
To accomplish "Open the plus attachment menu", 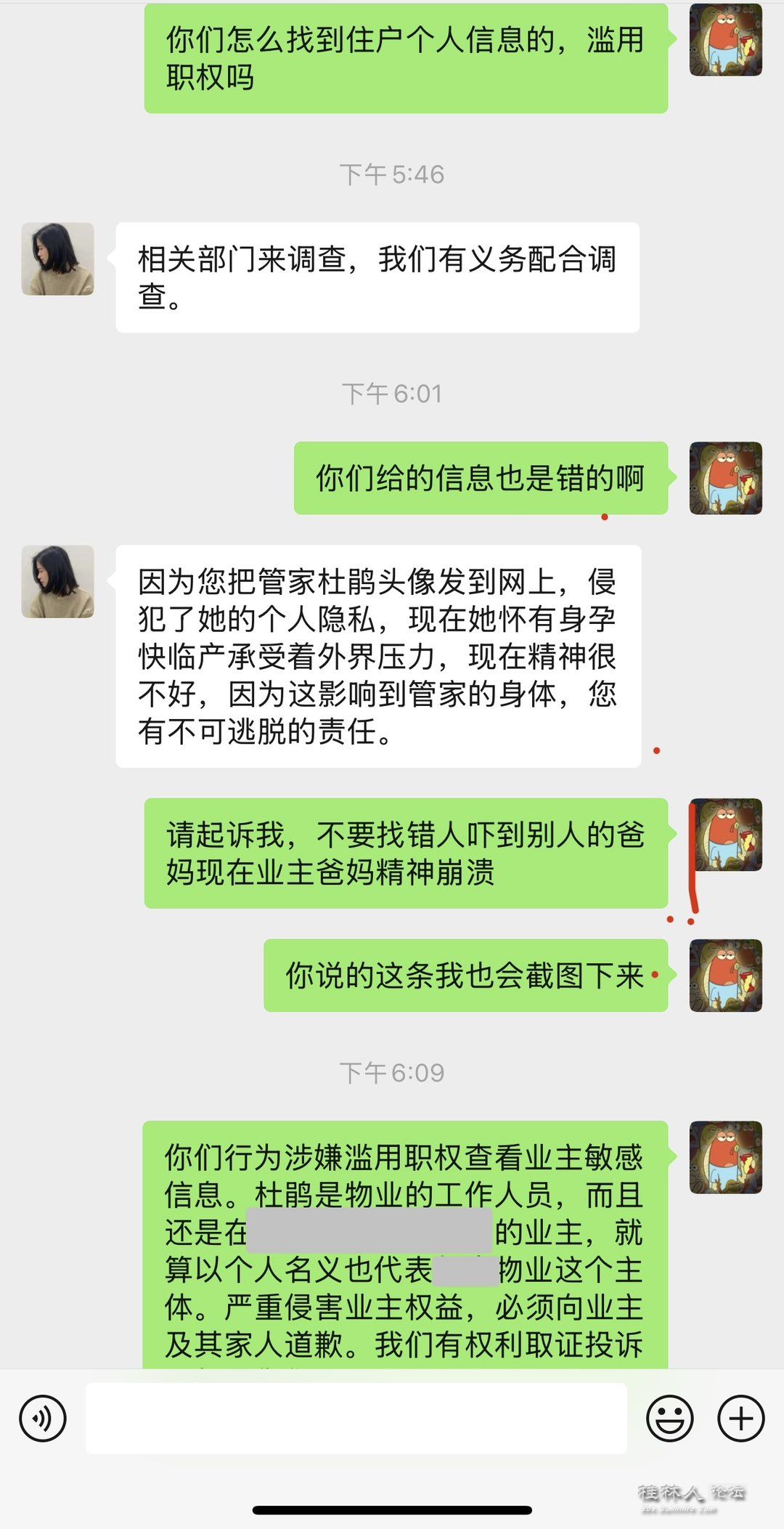I will [740, 1419].
